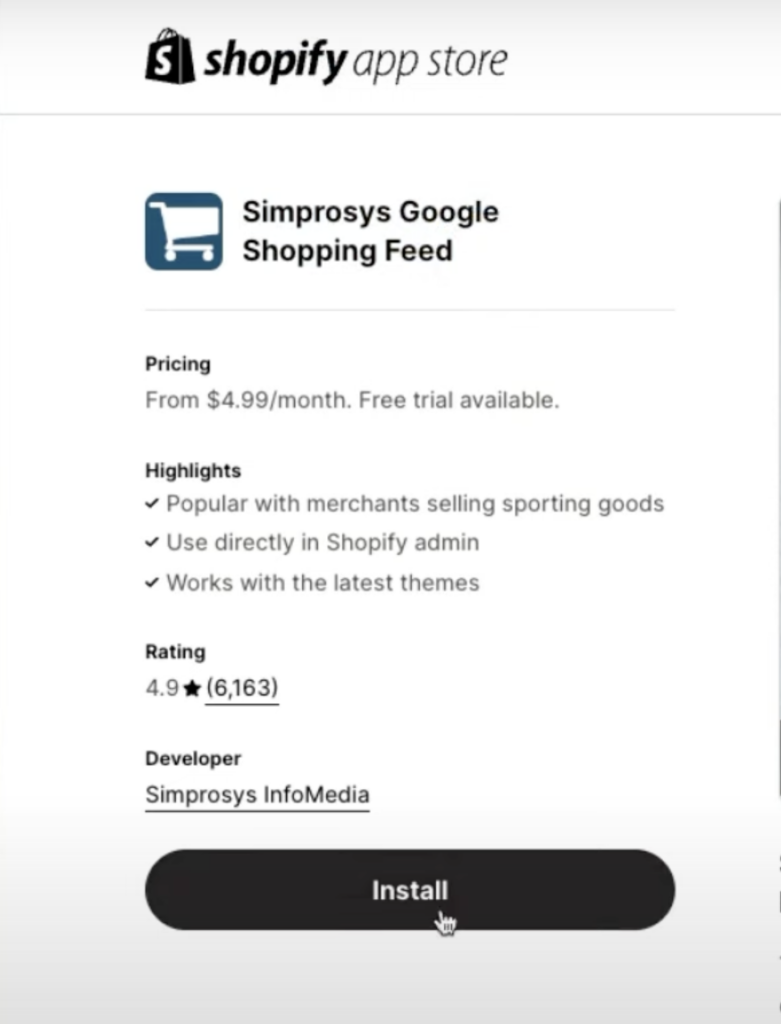
Task: Click the star icon next to the rating
Action: [x=192, y=687]
